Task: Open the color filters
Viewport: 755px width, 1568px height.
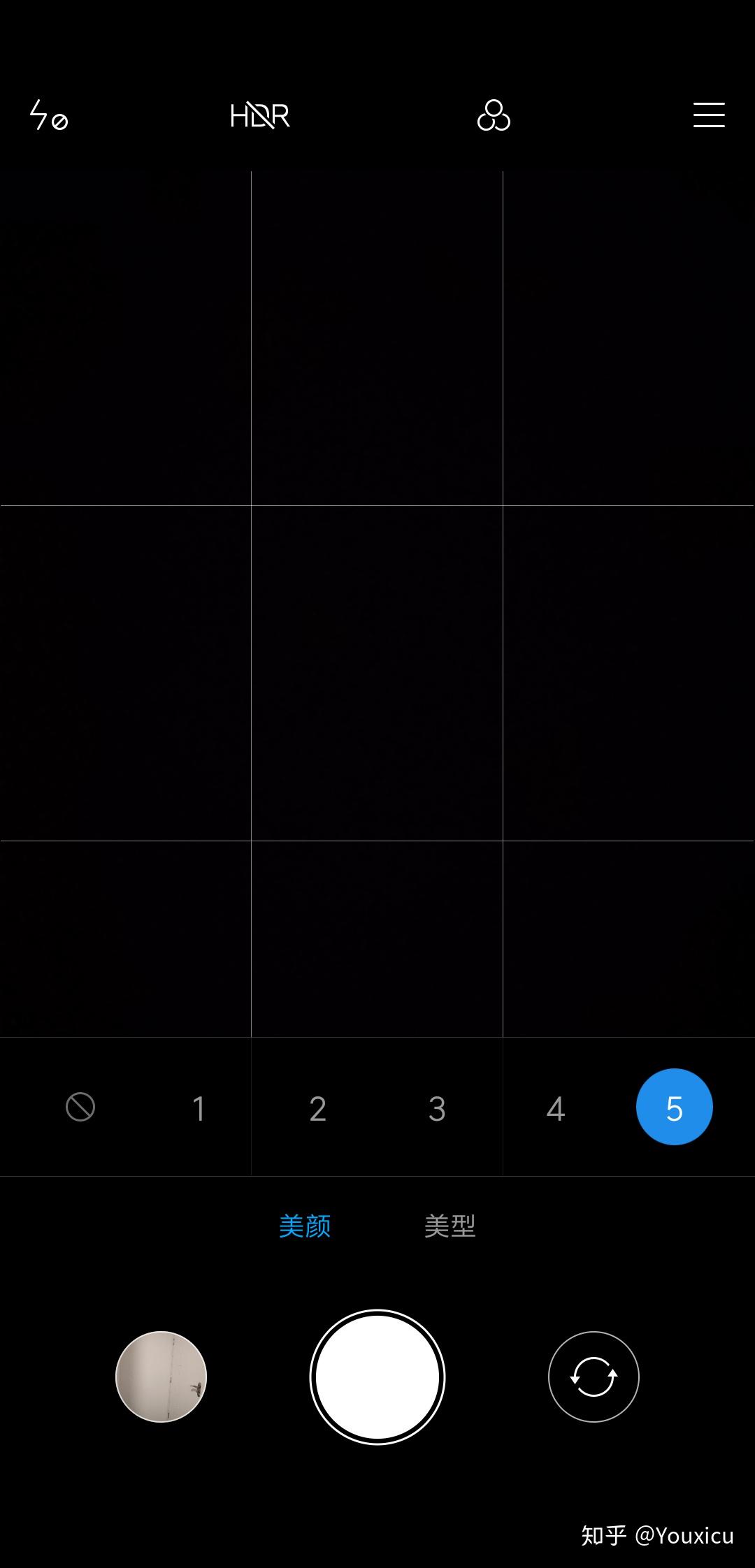Action: tap(494, 116)
